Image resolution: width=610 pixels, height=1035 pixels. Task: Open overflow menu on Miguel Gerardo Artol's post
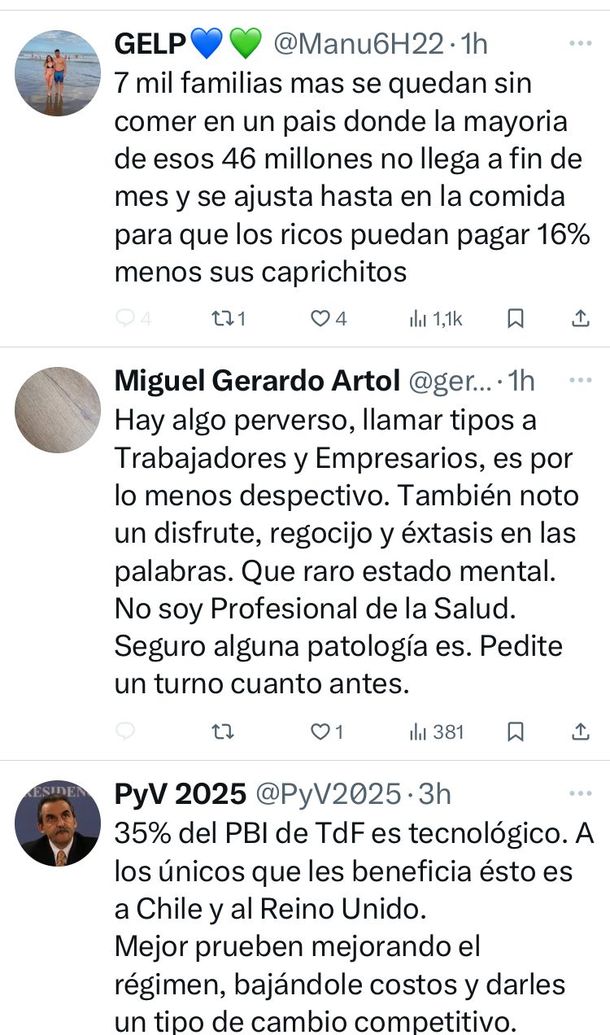(x=580, y=380)
